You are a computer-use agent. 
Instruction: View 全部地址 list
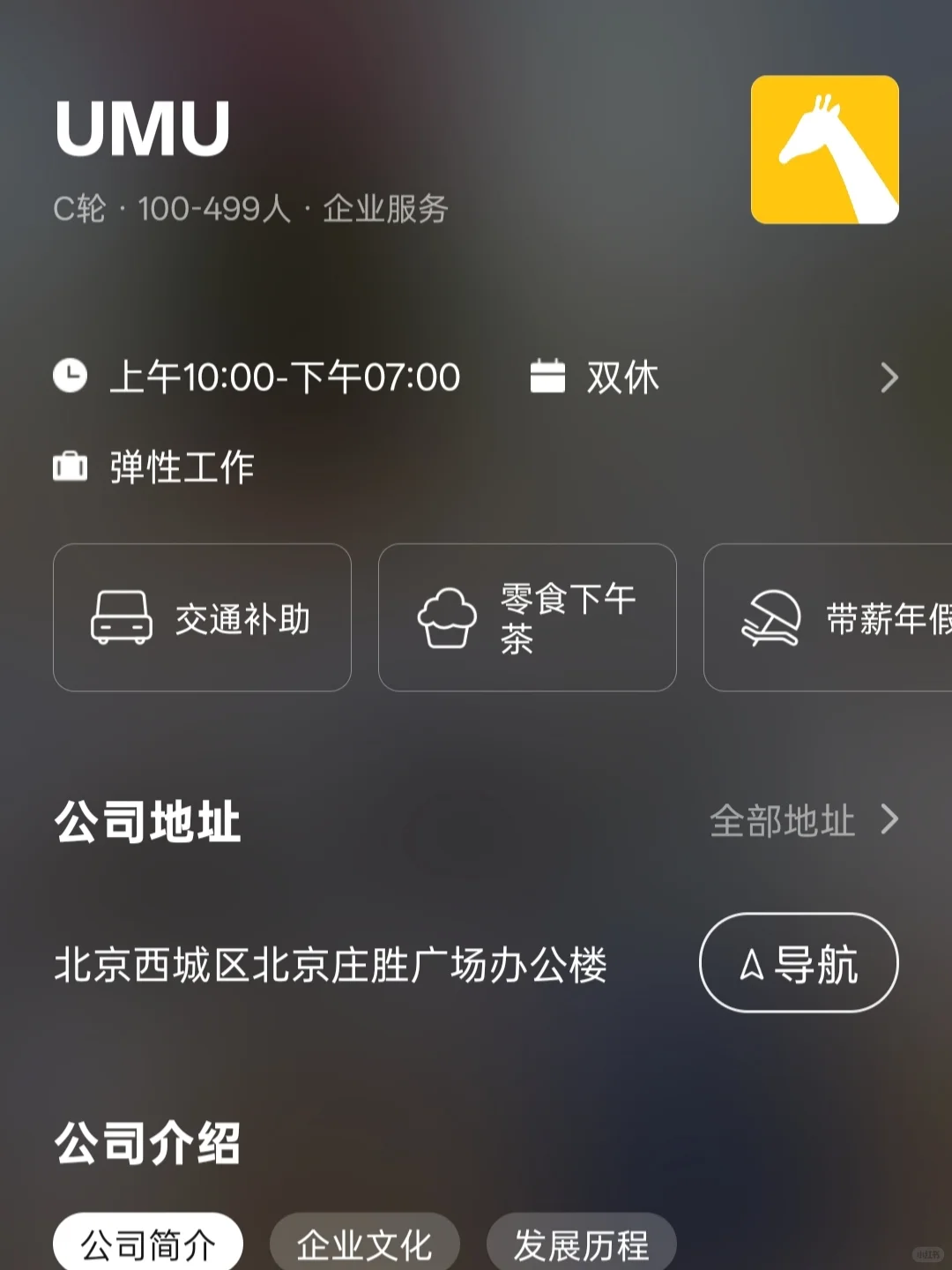tap(804, 820)
